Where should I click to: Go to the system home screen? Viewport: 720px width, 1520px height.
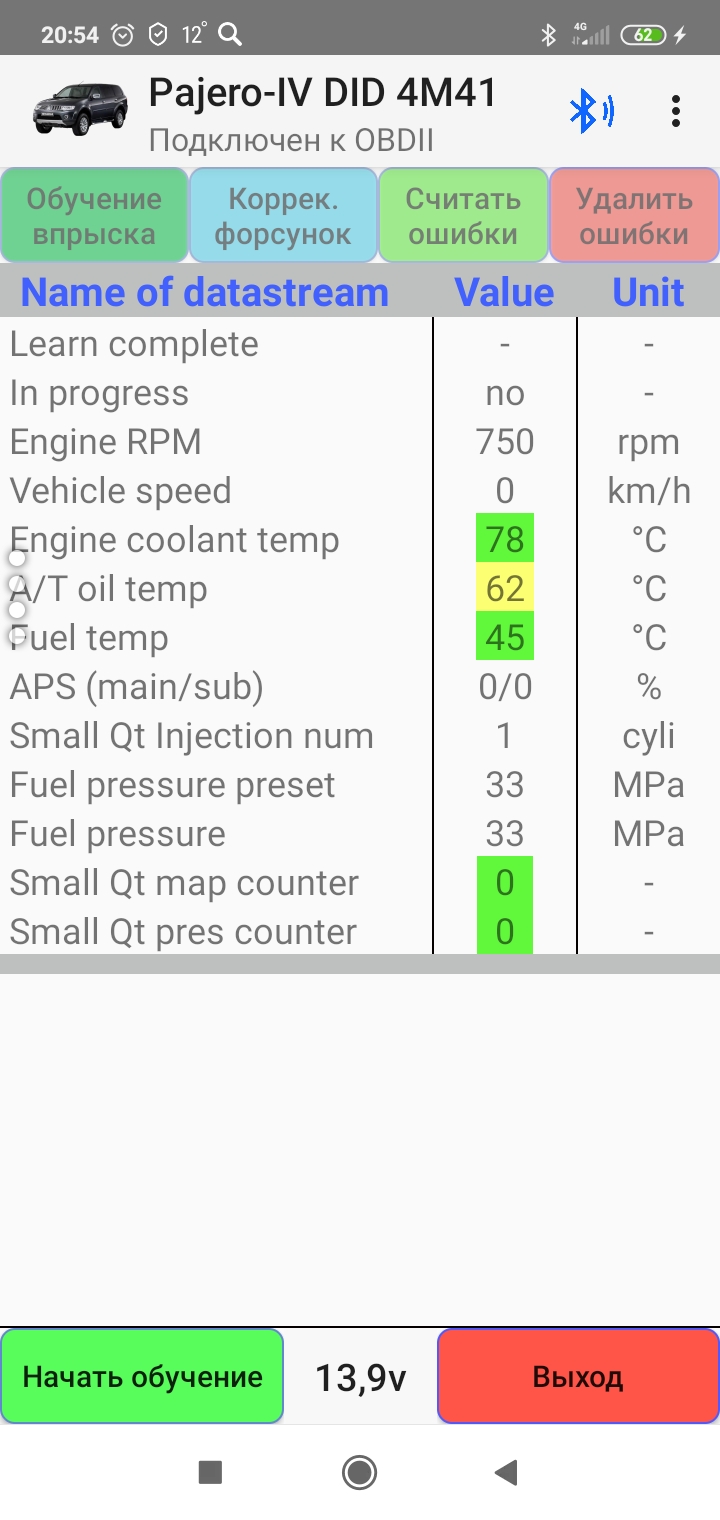click(359, 1471)
